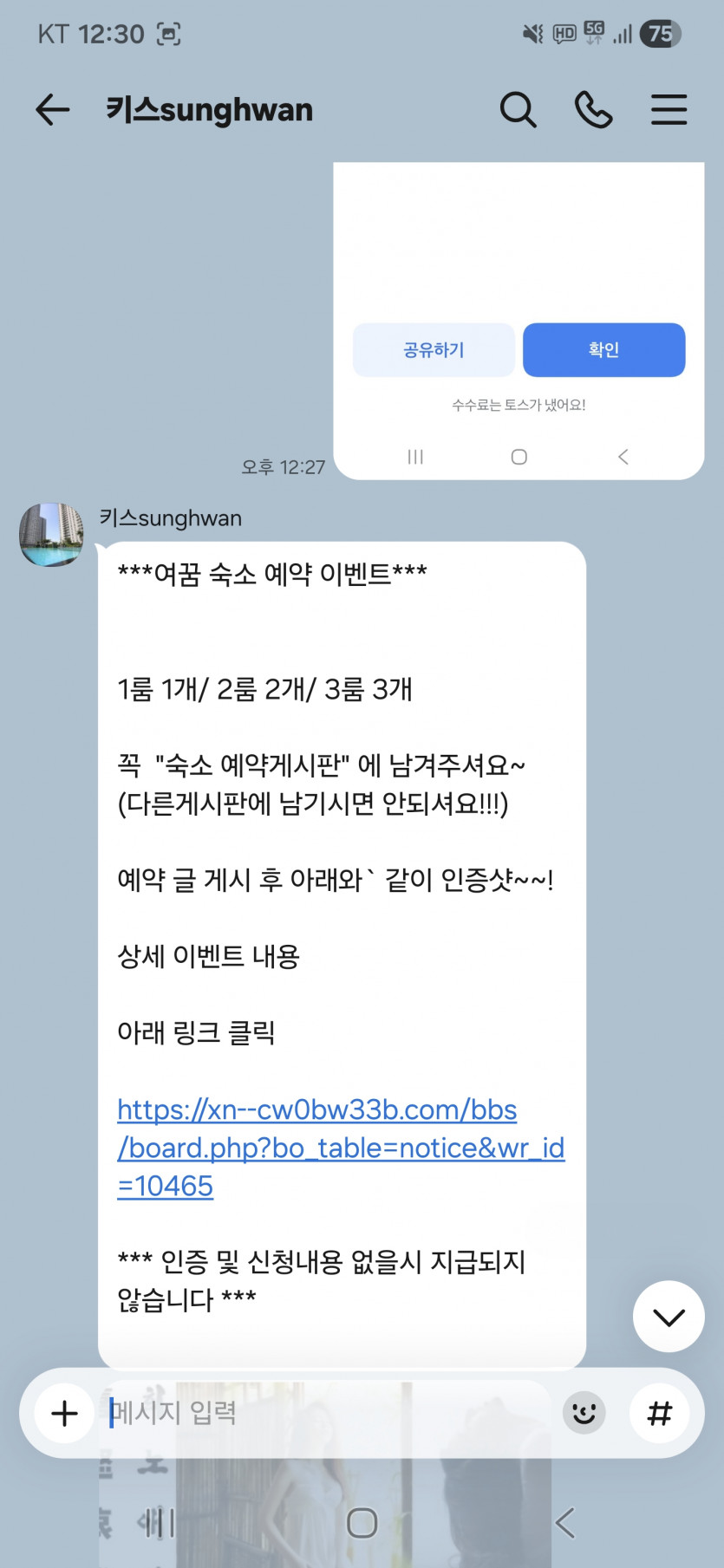The width and height of the screenshot is (724, 1568).
Task: Jump to the latest message
Action: (x=669, y=1317)
